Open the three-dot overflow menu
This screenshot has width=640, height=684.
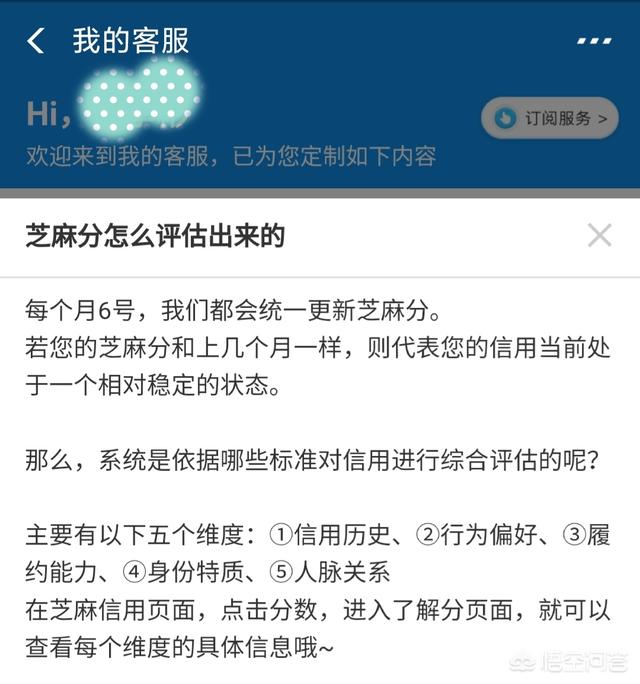point(594,42)
